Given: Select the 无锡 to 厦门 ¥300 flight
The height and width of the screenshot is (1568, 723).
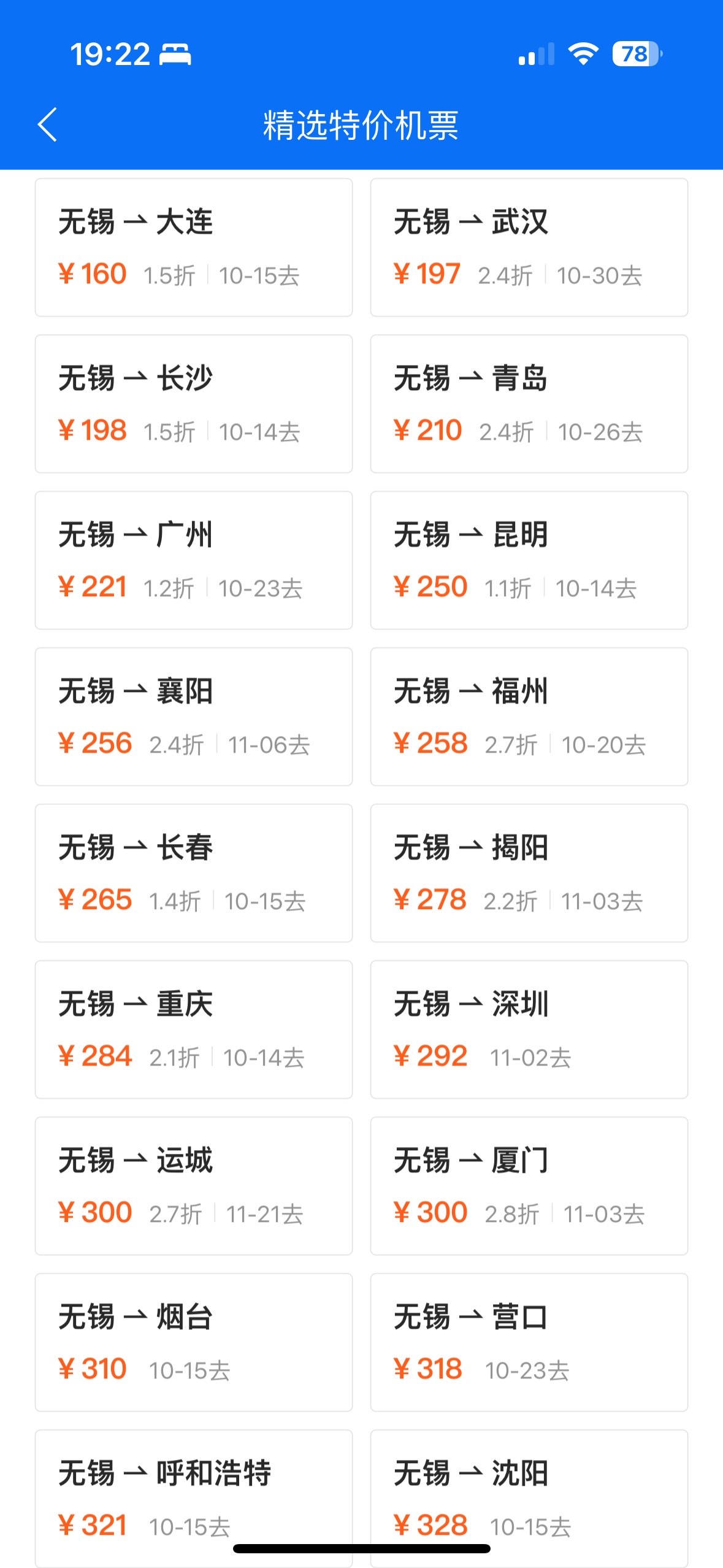Looking at the screenshot, I should (529, 1186).
